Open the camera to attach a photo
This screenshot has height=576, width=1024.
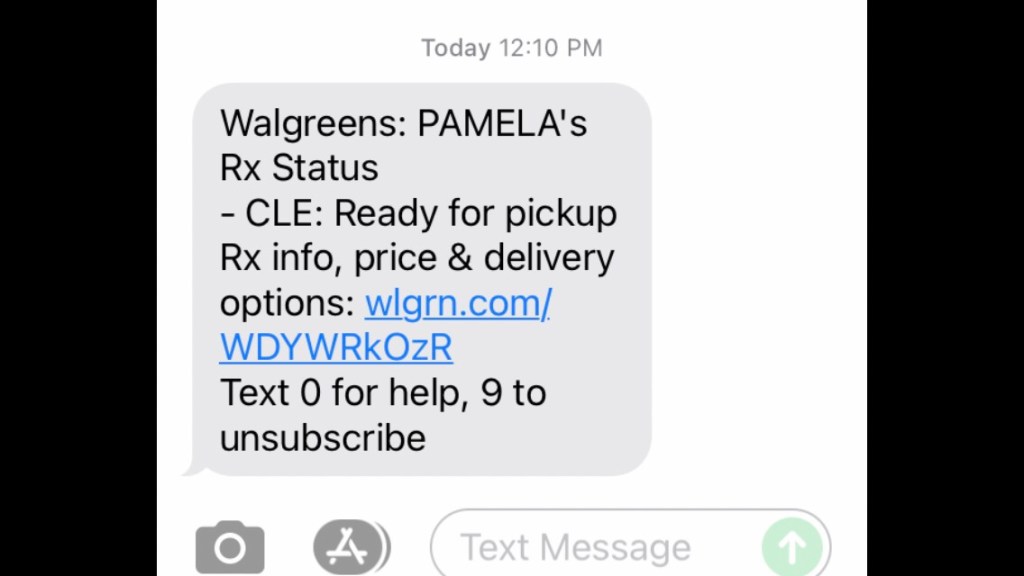[230, 547]
